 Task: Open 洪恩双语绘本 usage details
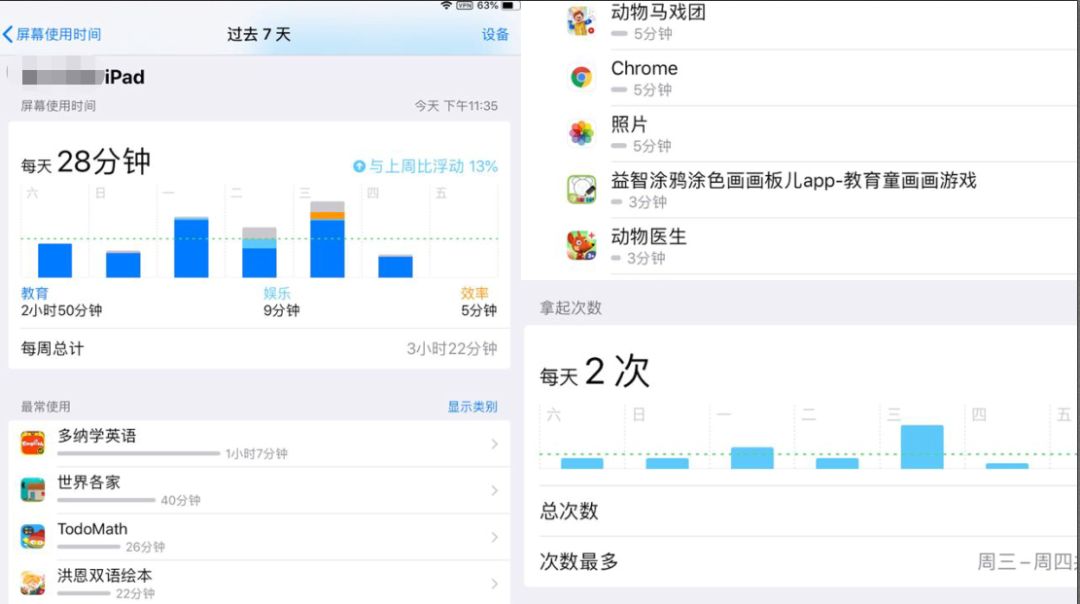[x=260, y=583]
